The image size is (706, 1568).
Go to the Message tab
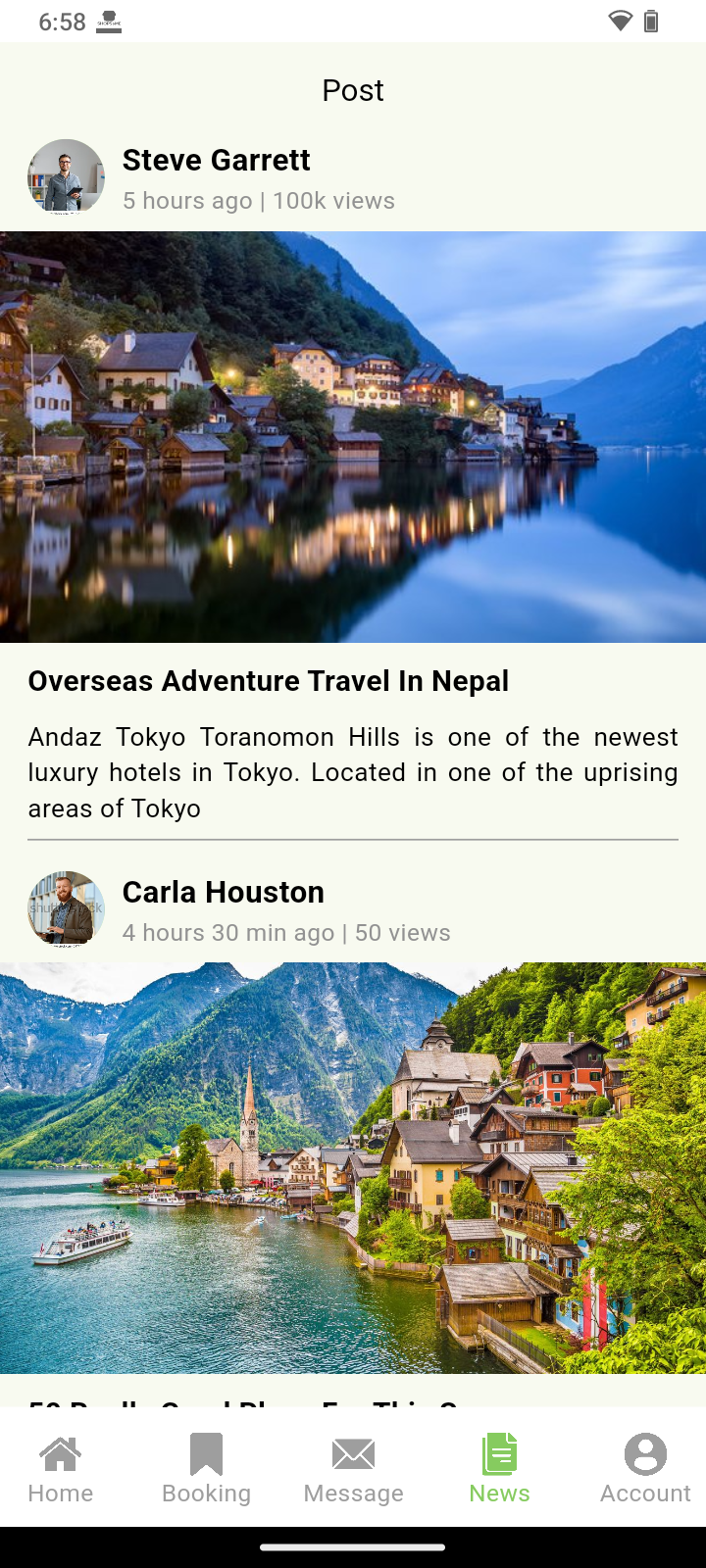[x=353, y=1467]
